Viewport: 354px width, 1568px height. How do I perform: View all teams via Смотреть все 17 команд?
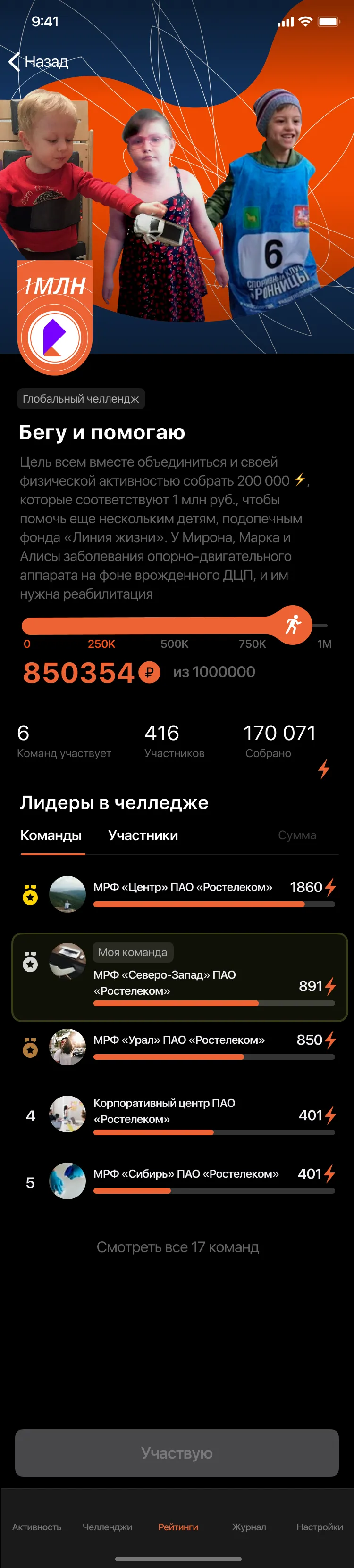pos(178,1246)
